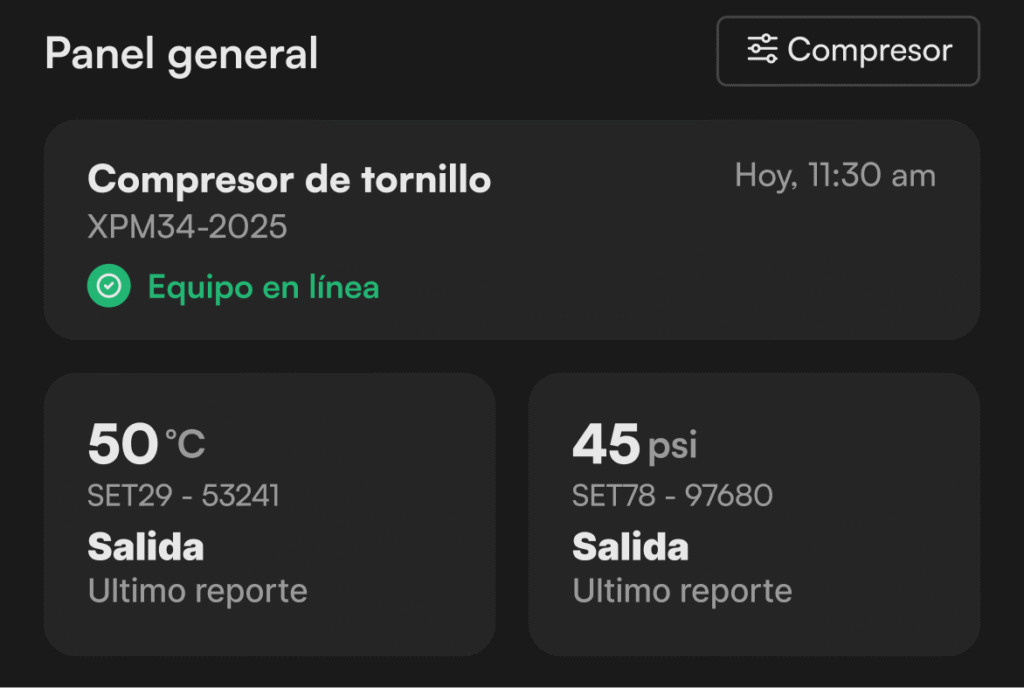The image size is (1024, 688).
Task: Open the Compresor de tornillo card
Action: point(511,230)
